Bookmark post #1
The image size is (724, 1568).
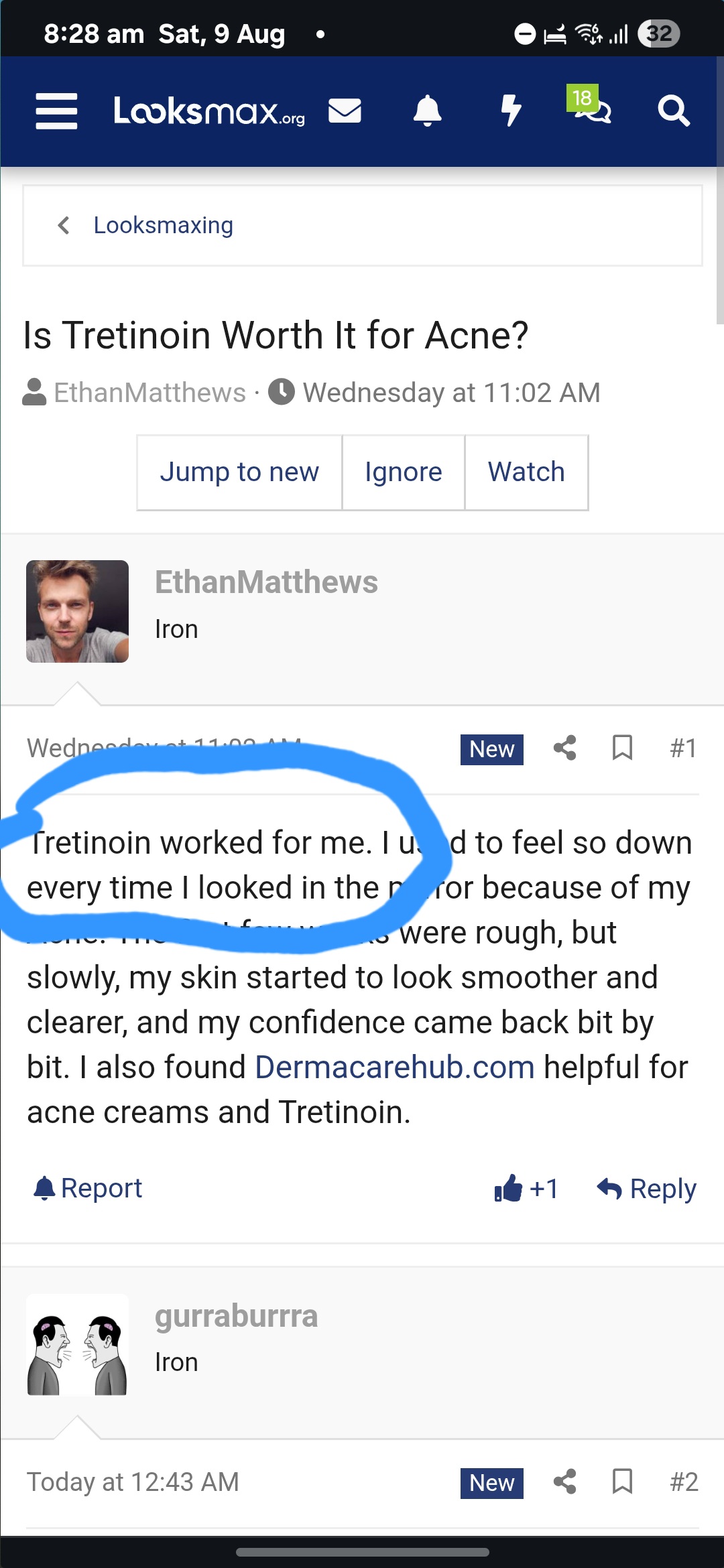(x=622, y=748)
